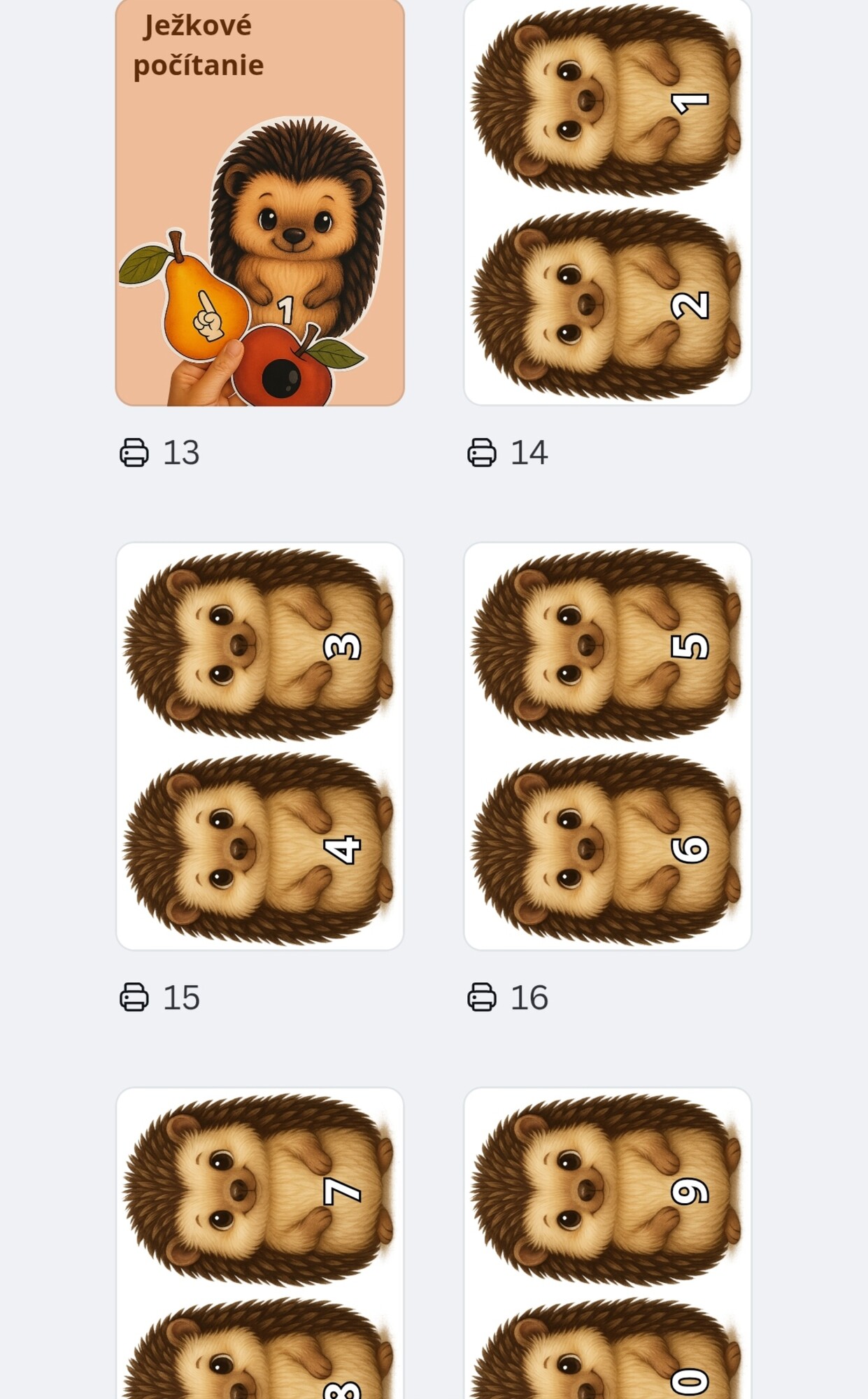Screen dimensions: 868x1399
Task: View the page with hedgehogs 5 and 6
Action: tap(607, 746)
